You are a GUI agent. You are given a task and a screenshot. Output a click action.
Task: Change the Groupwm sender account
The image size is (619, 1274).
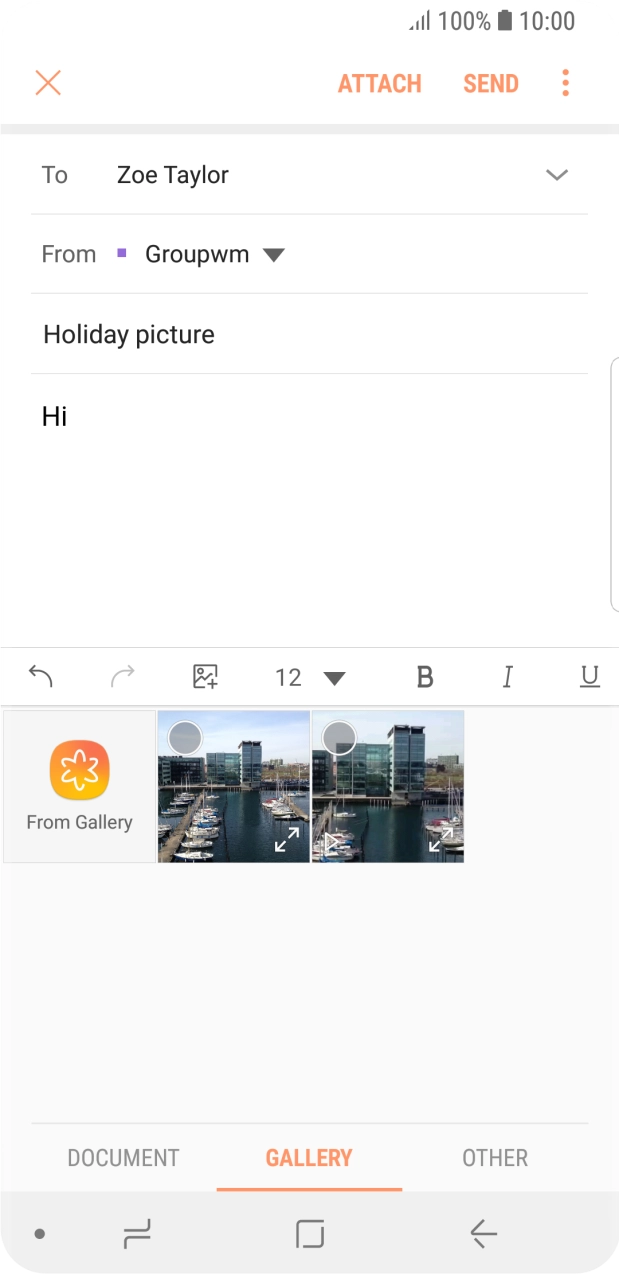click(214, 254)
